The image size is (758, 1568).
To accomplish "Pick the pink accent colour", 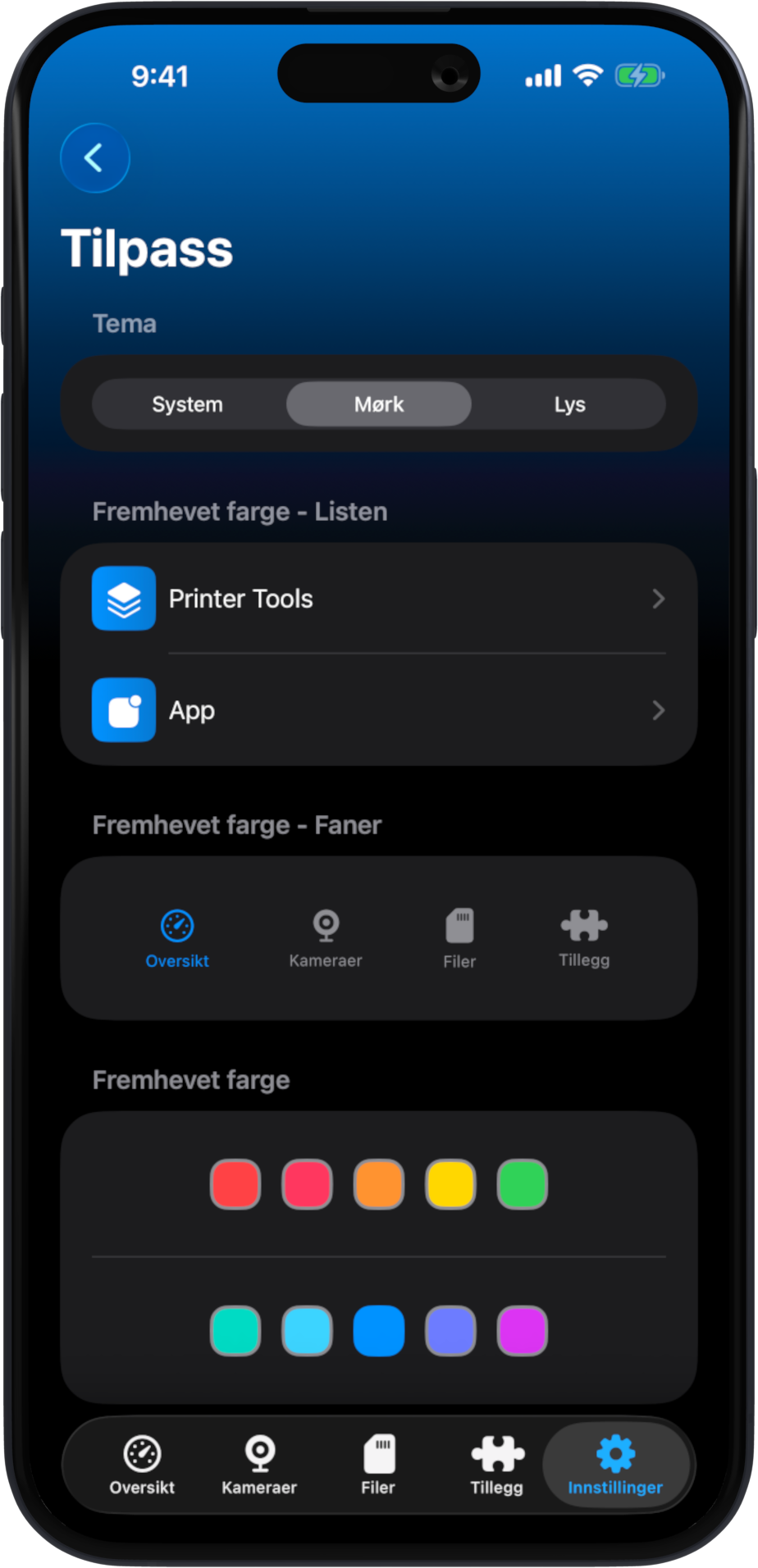I will pos(308,1184).
